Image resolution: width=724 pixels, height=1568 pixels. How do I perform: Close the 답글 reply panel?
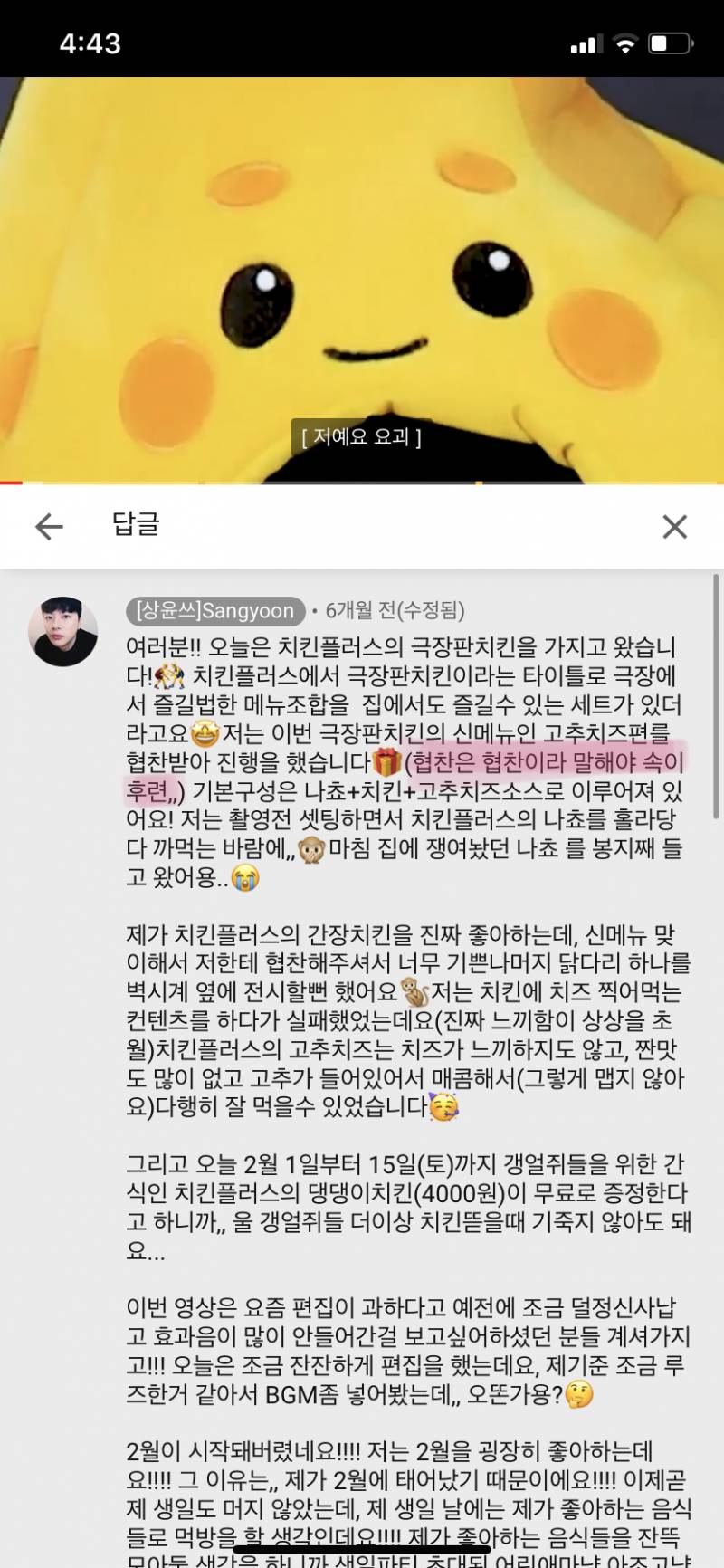click(x=673, y=526)
